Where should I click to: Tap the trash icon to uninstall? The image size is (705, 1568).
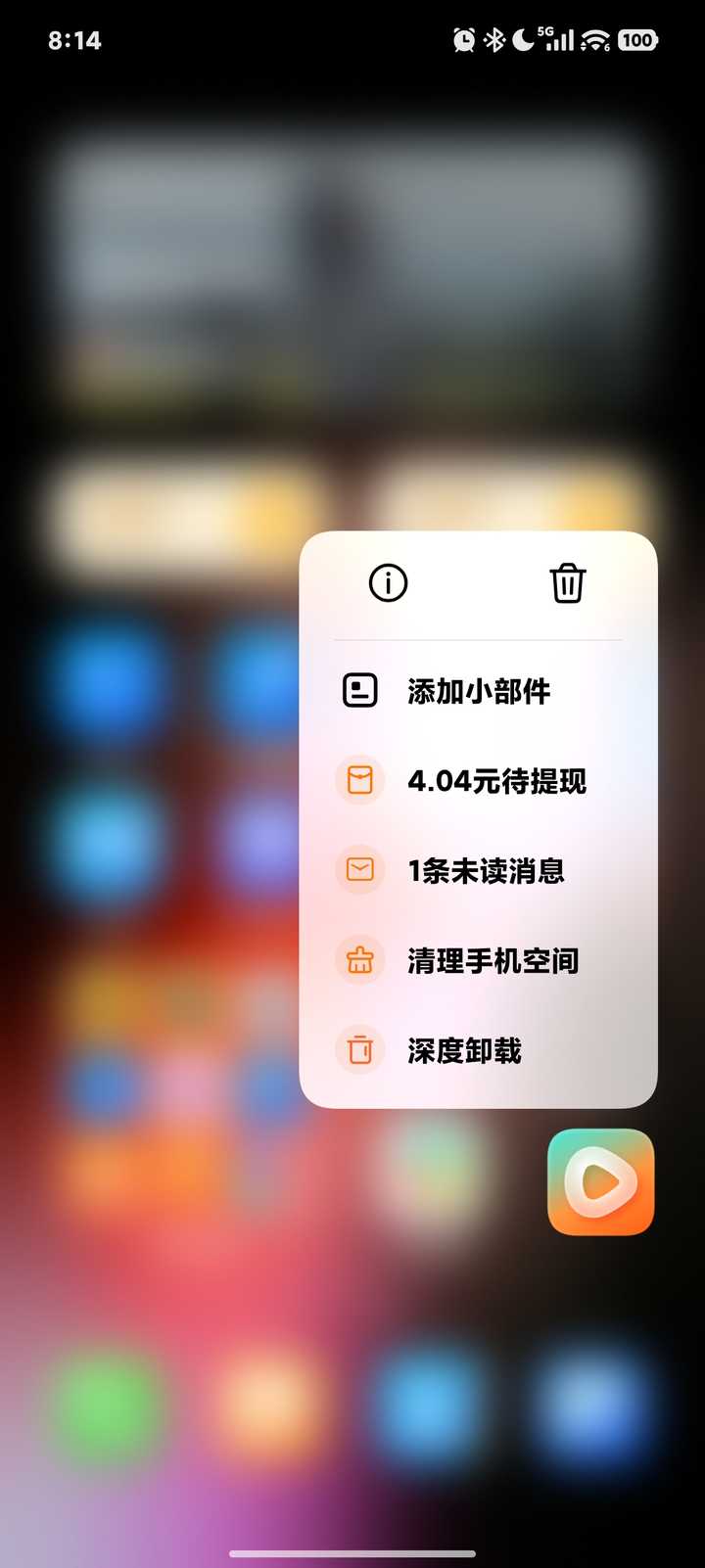(x=567, y=583)
